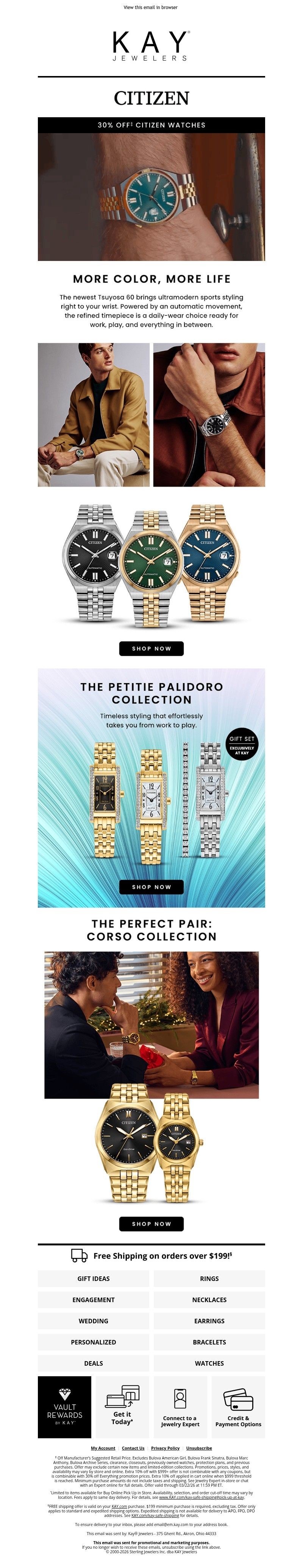Connect to a Jewelry Expert
The height and width of the screenshot is (1568, 303).
coord(180,1407)
